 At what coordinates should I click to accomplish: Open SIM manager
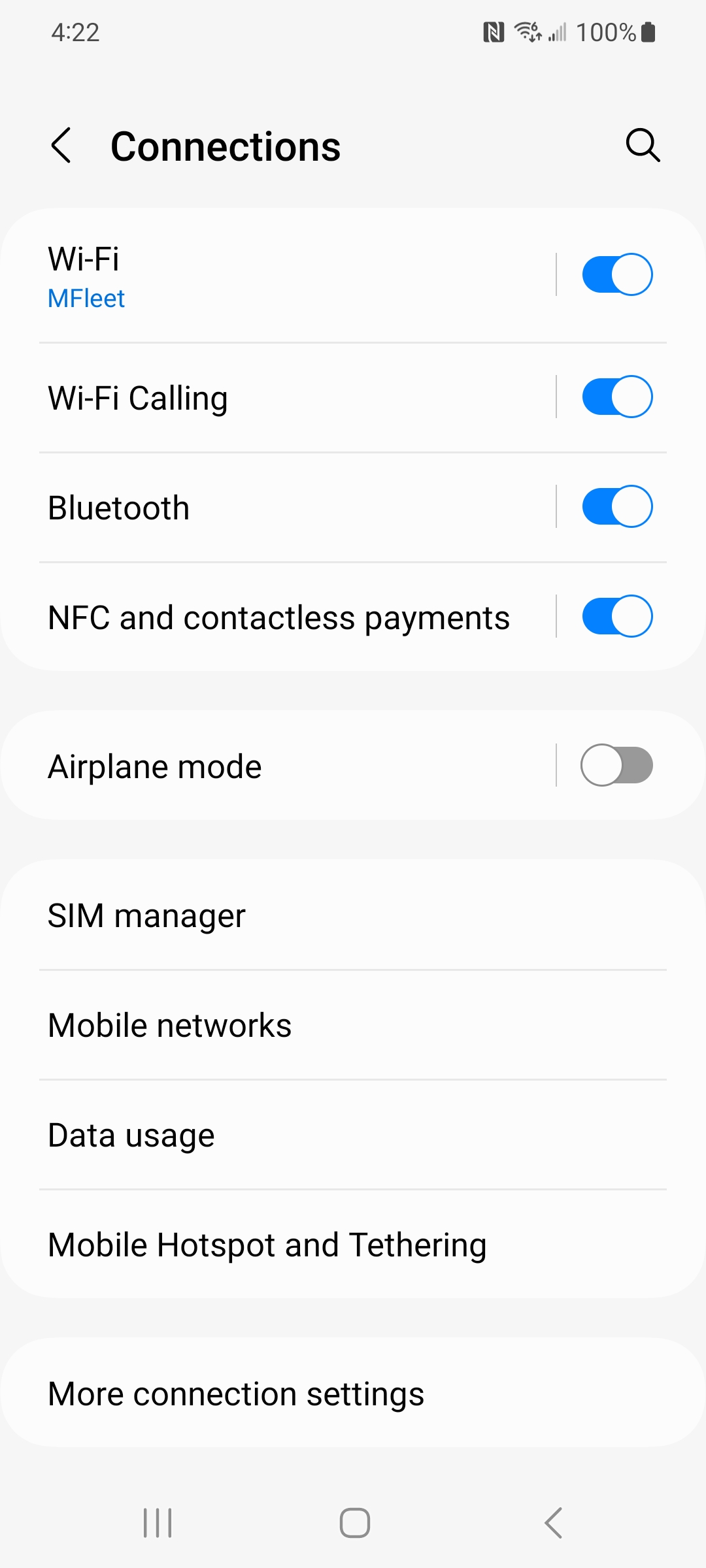coord(353,915)
